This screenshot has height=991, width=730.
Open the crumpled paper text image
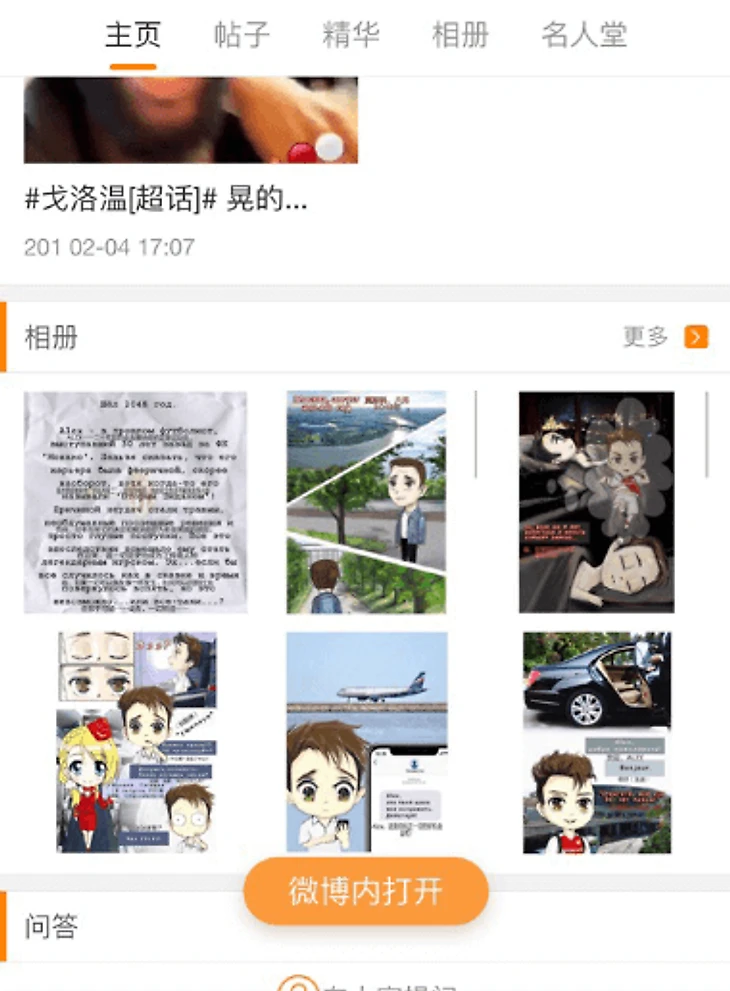click(135, 502)
